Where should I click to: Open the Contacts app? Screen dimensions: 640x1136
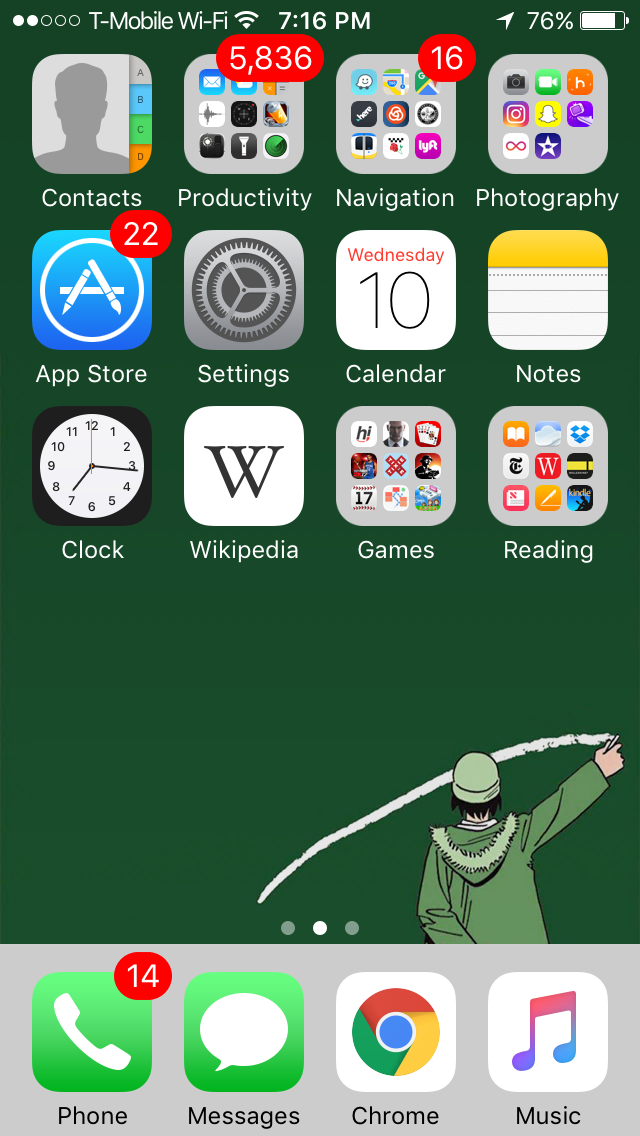(92, 115)
